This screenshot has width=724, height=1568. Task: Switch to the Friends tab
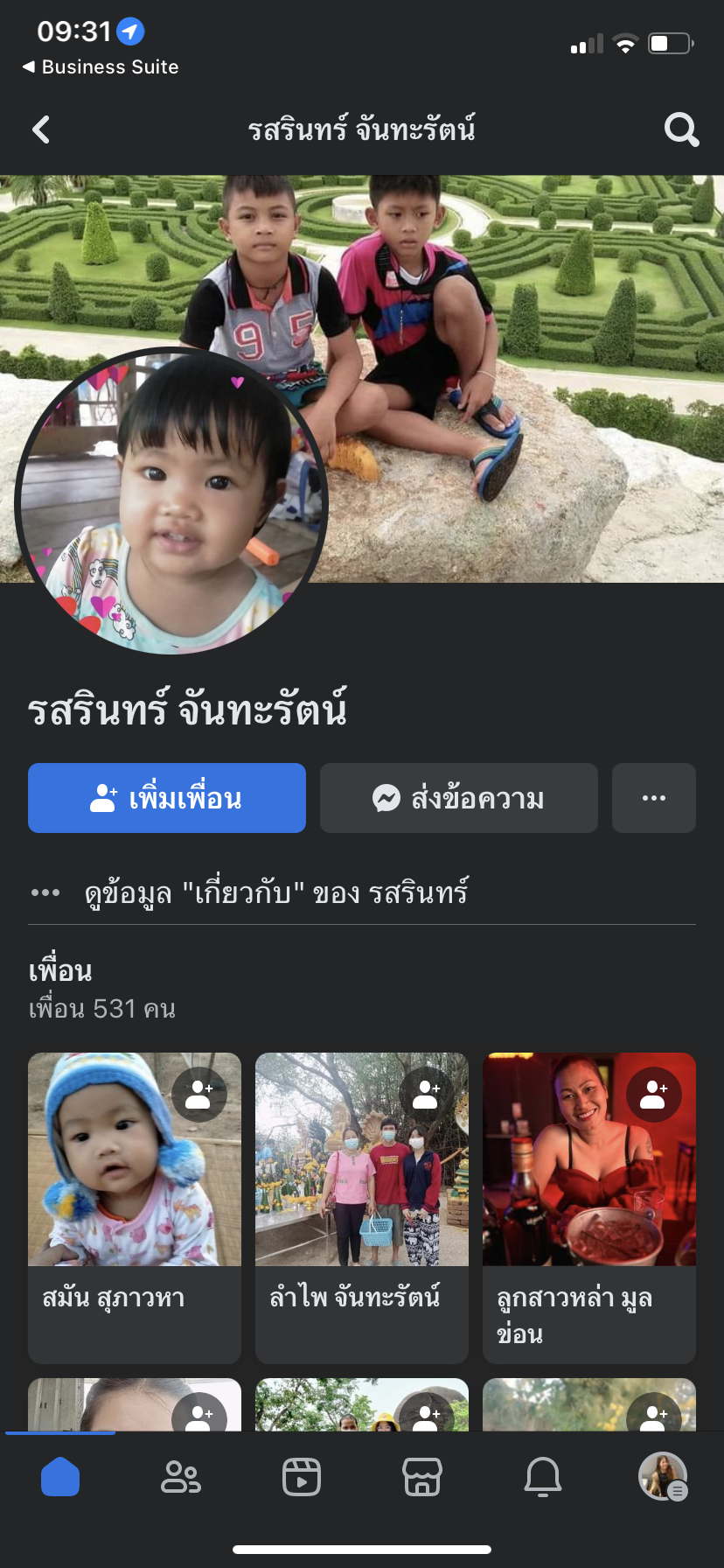181,1477
